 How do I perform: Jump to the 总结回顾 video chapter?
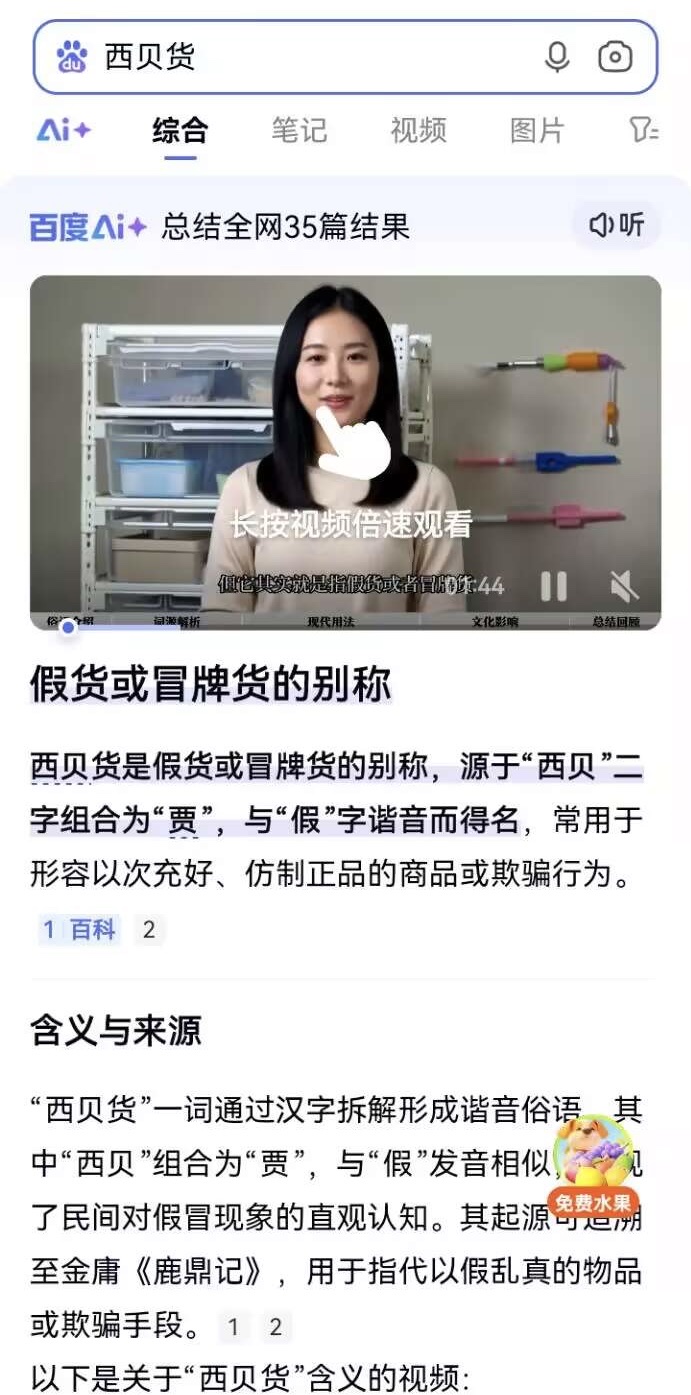615,622
